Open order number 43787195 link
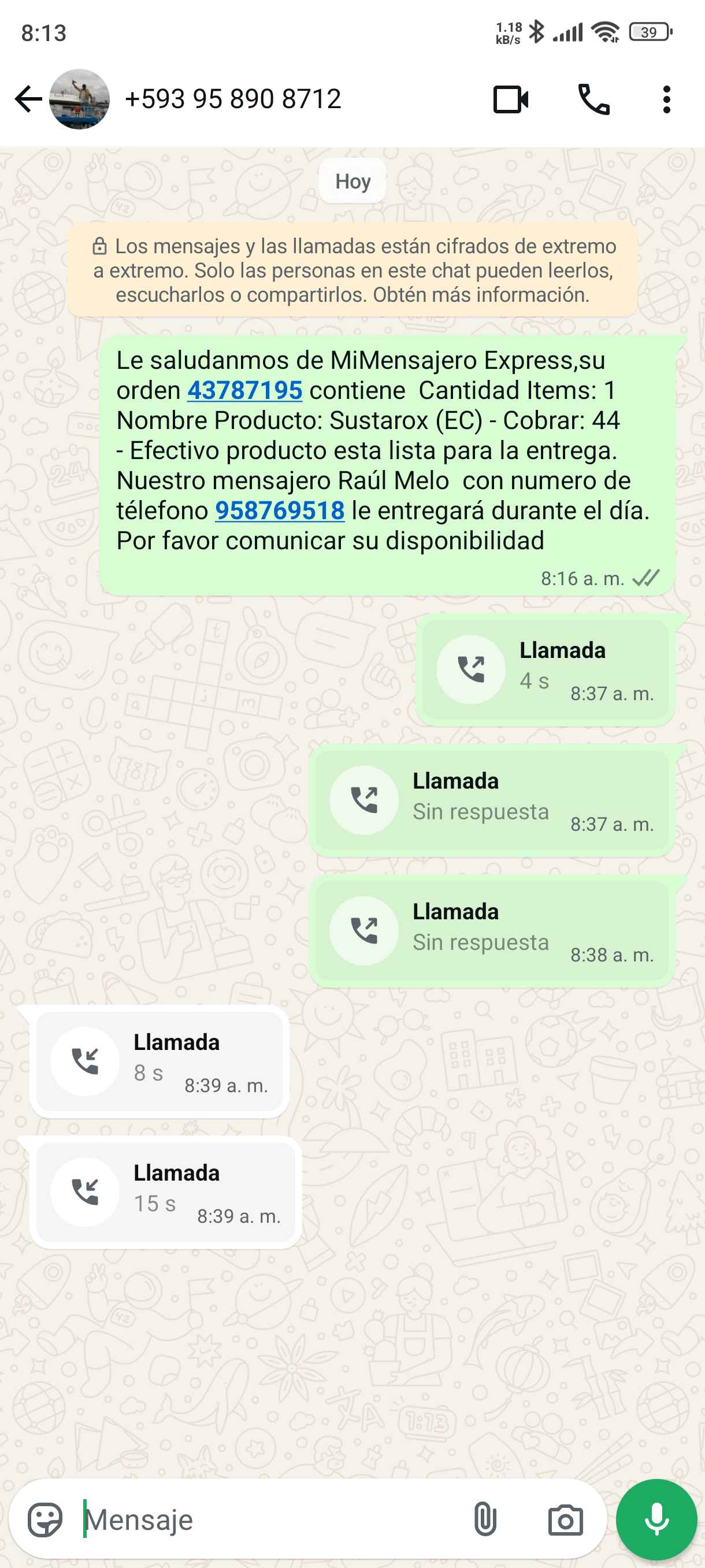 (244, 391)
